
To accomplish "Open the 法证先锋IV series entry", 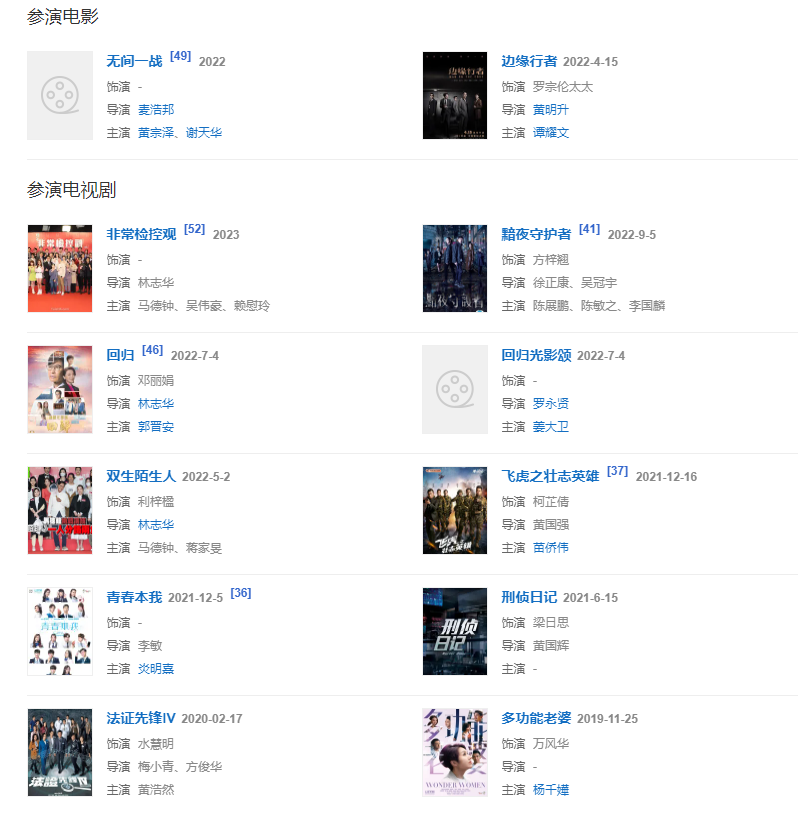I will (x=141, y=719).
